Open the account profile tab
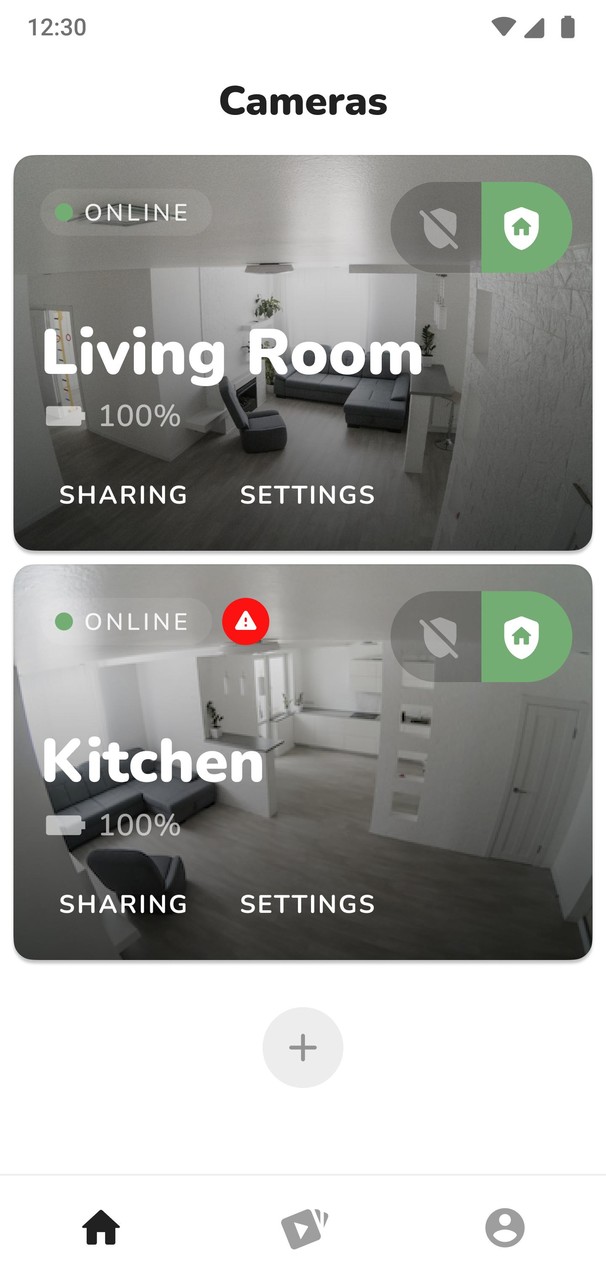 pyautogui.click(x=505, y=1227)
